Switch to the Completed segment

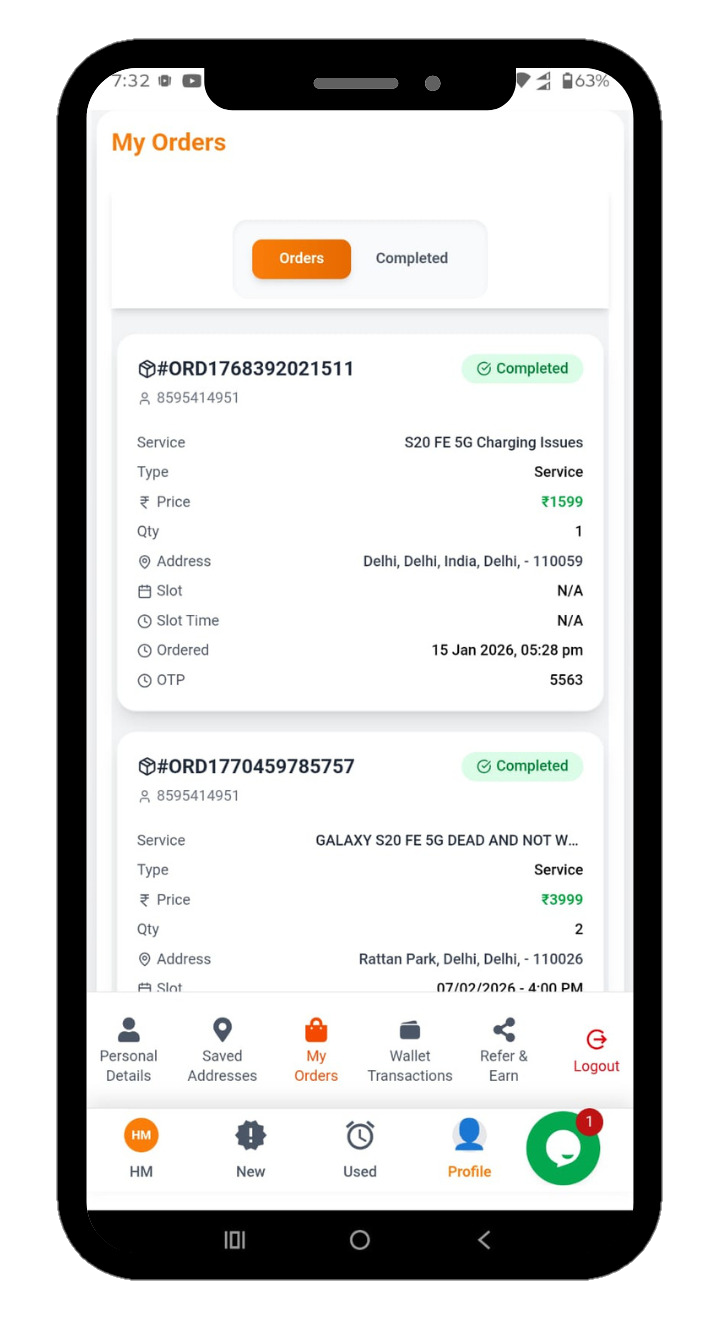tap(411, 258)
